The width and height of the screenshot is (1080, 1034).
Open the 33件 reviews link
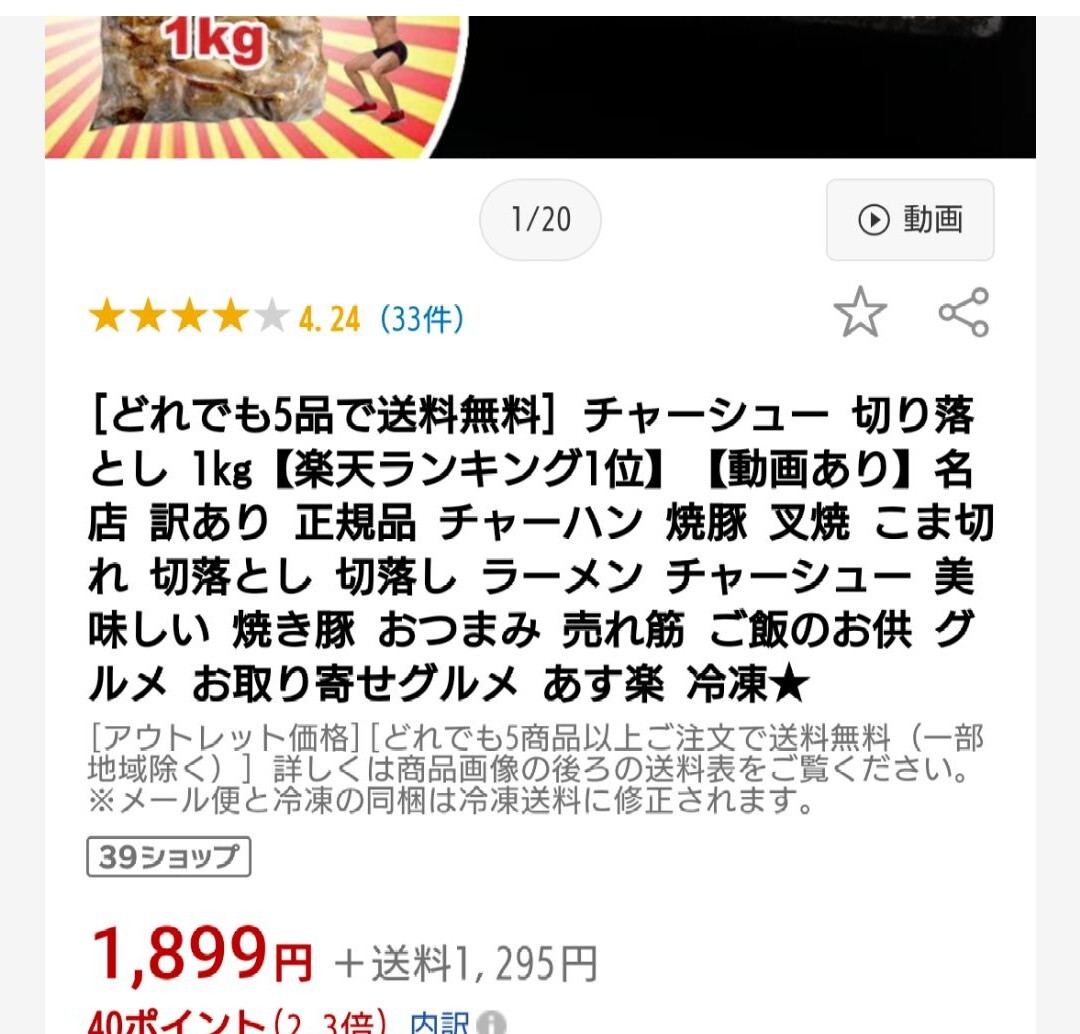[421, 319]
